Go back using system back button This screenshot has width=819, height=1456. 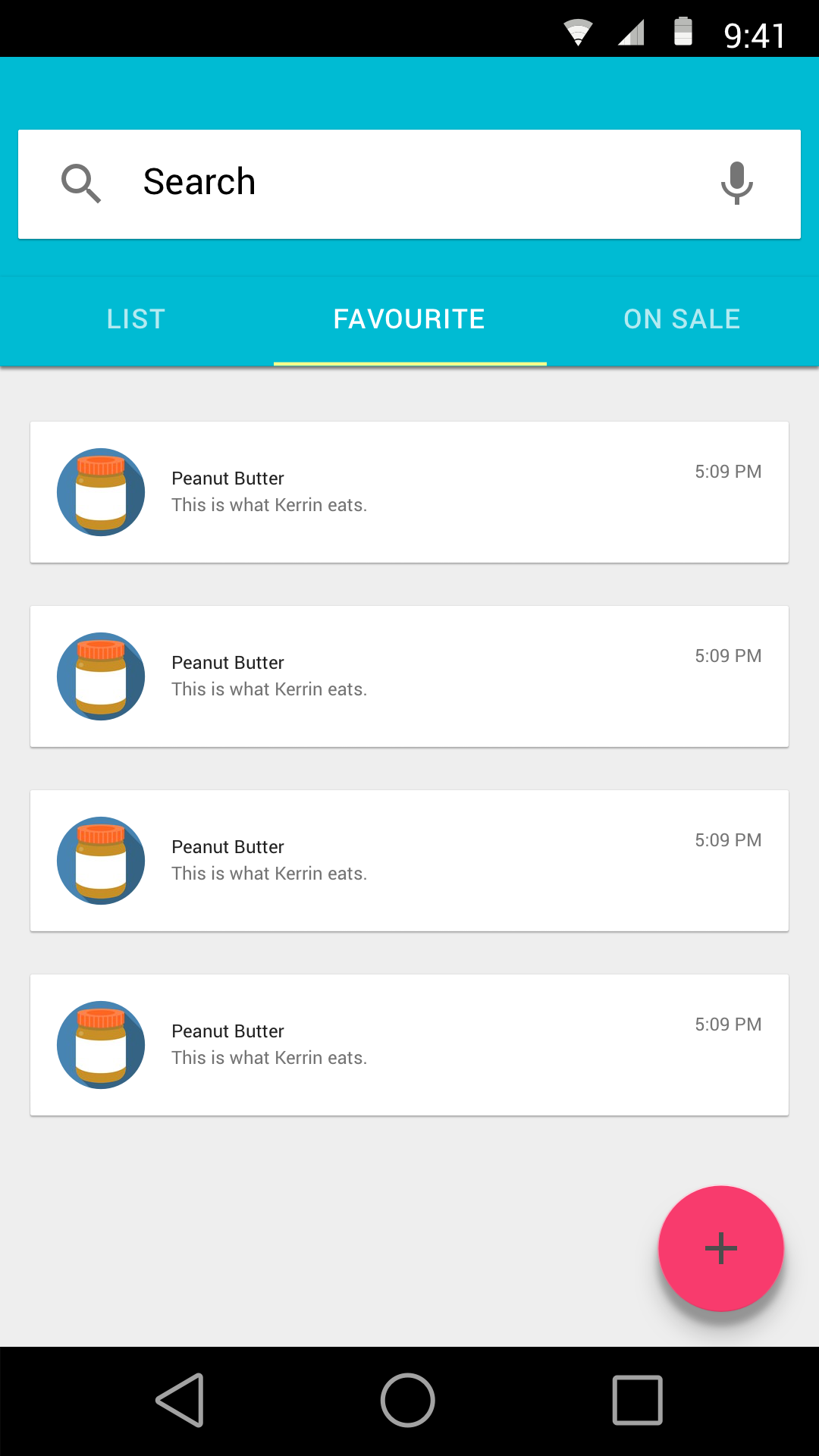click(x=180, y=1400)
